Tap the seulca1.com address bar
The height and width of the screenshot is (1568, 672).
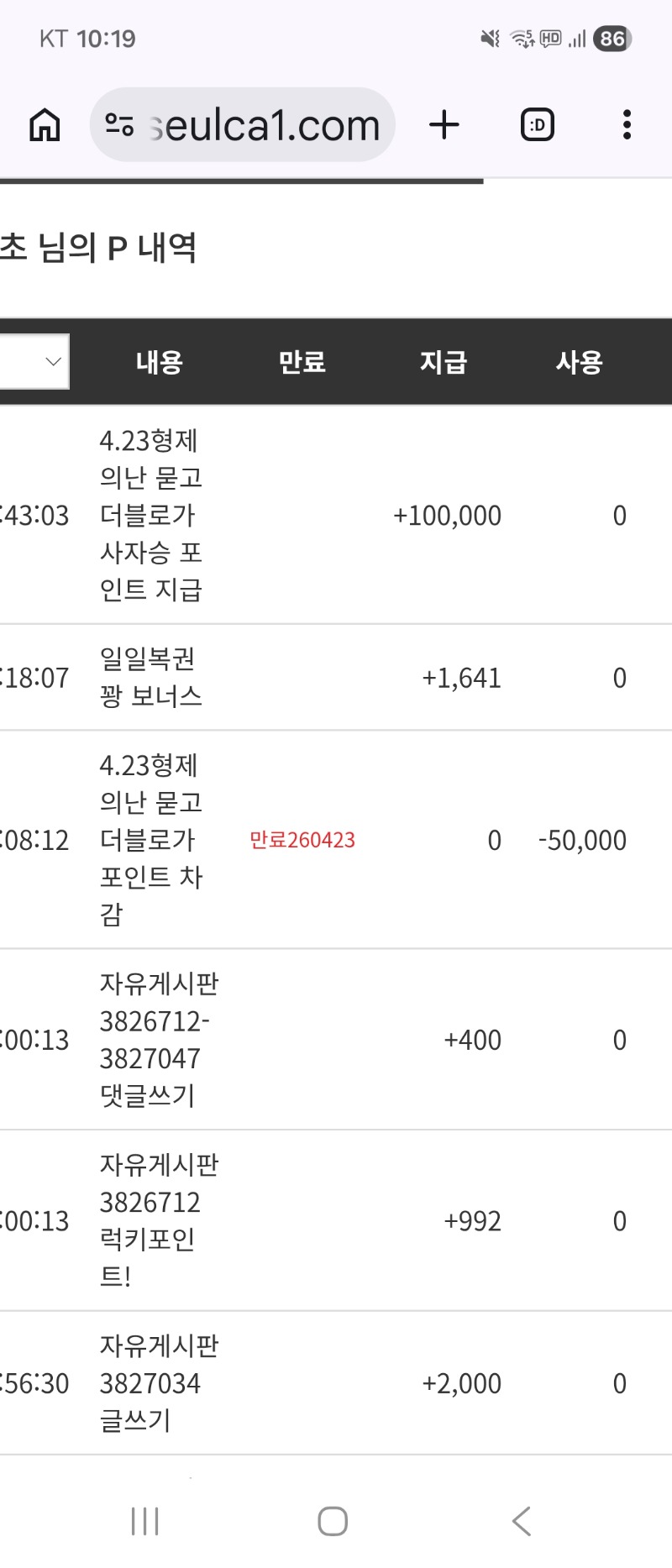click(242, 125)
